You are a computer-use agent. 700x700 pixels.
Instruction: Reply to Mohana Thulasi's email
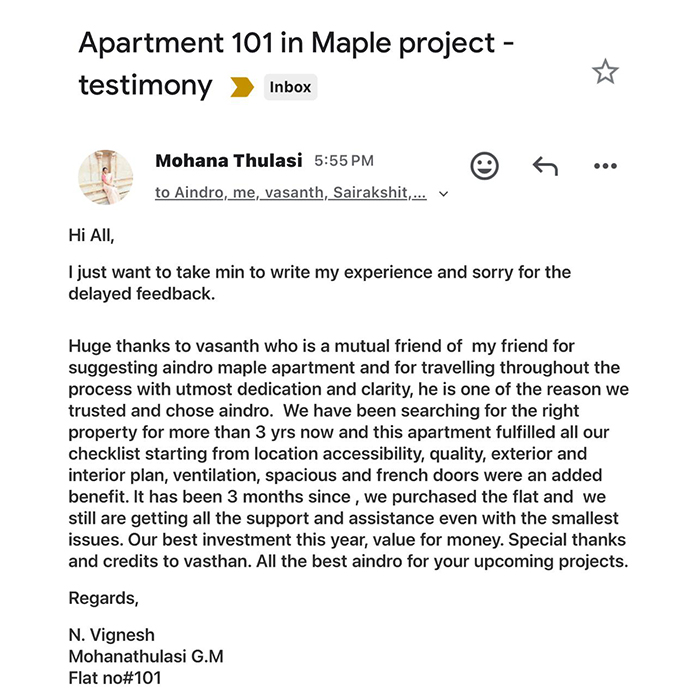point(545,165)
